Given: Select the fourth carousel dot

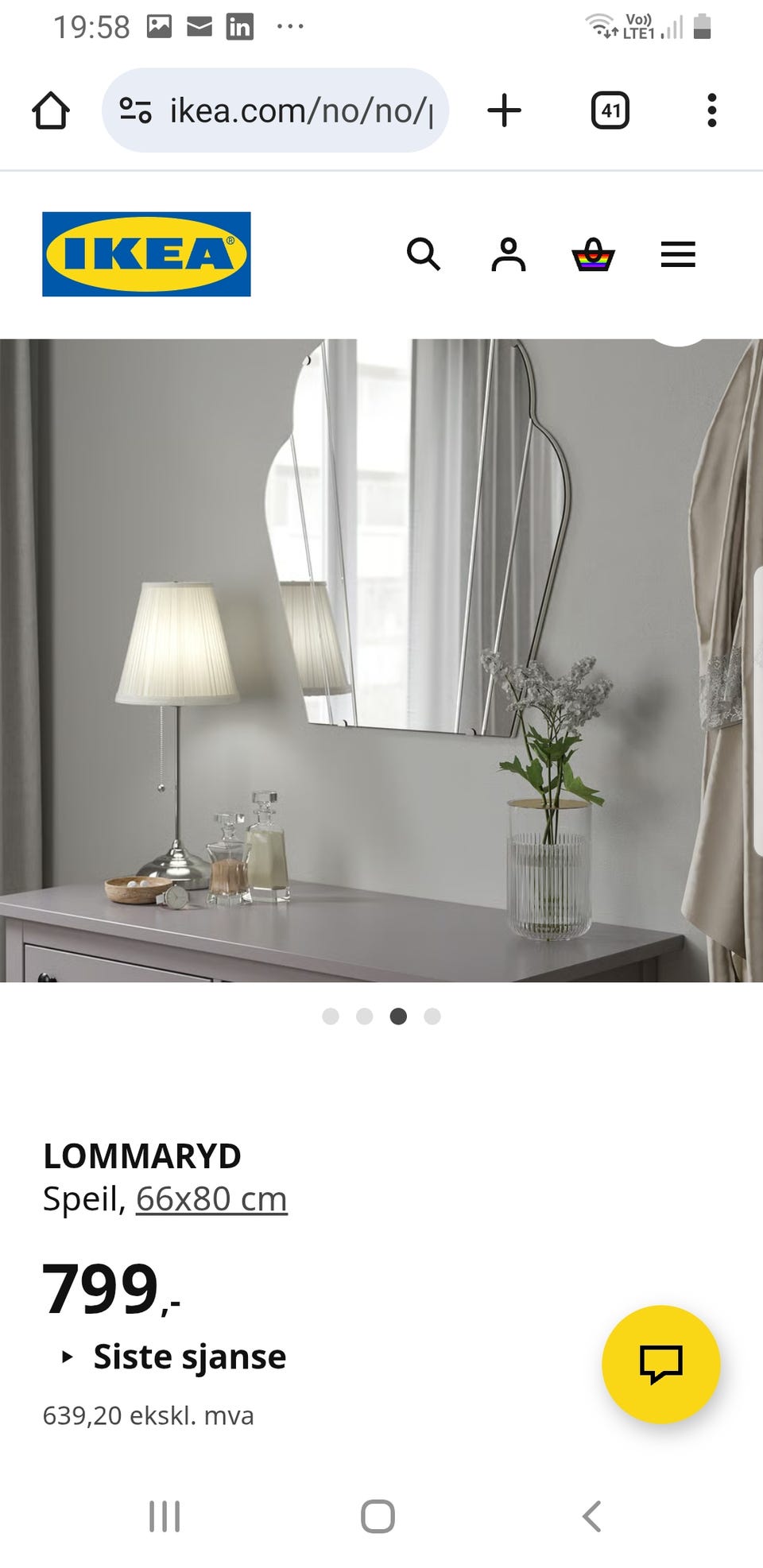Looking at the screenshot, I should [x=433, y=1016].
